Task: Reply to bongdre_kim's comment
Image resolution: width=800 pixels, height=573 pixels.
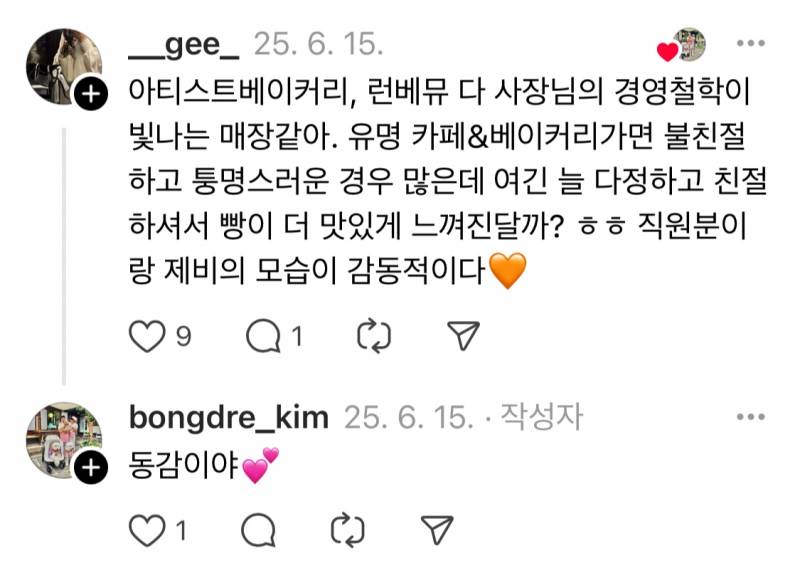Action: click(258, 528)
